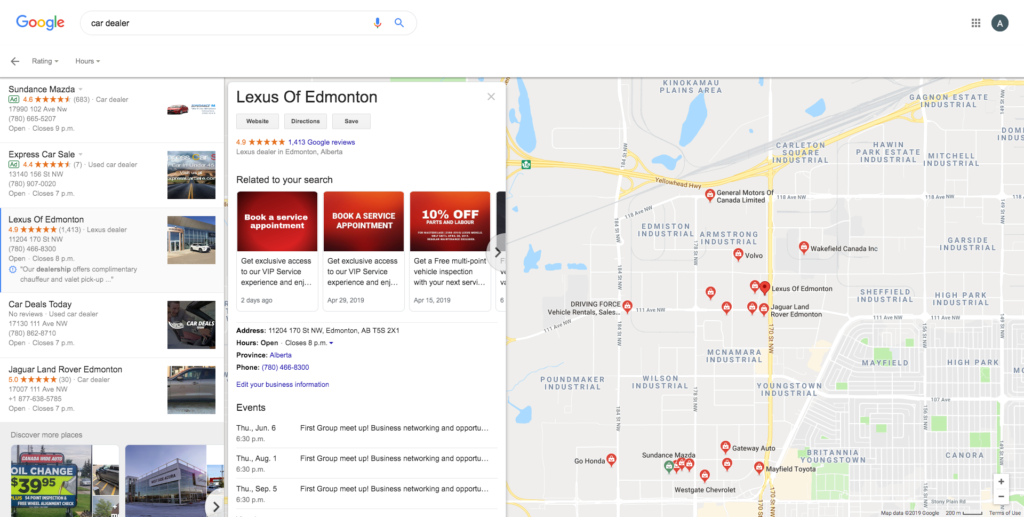Zoom in on the map
Viewport: 1024px width, 517px height.
tap(1001, 481)
